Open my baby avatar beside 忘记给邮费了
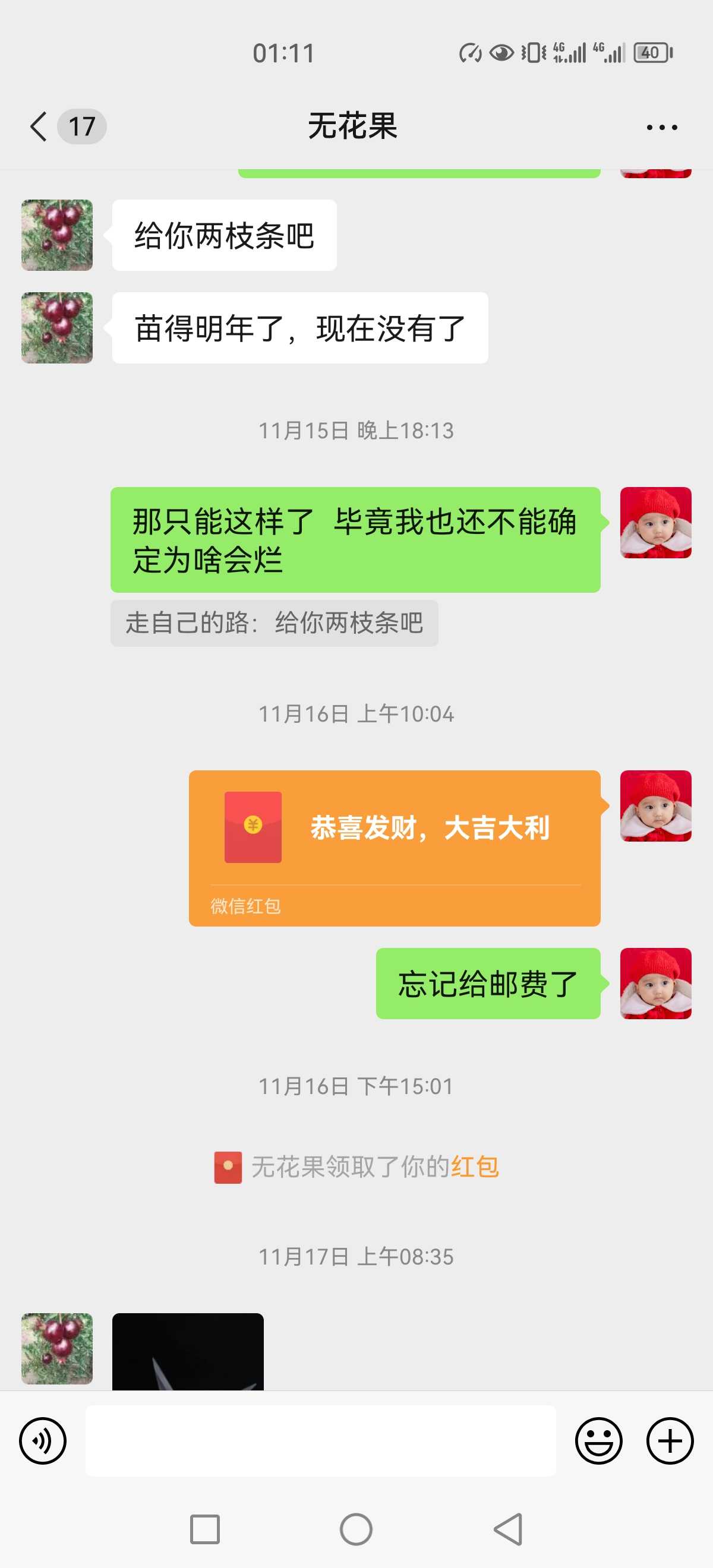 click(x=656, y=983)
